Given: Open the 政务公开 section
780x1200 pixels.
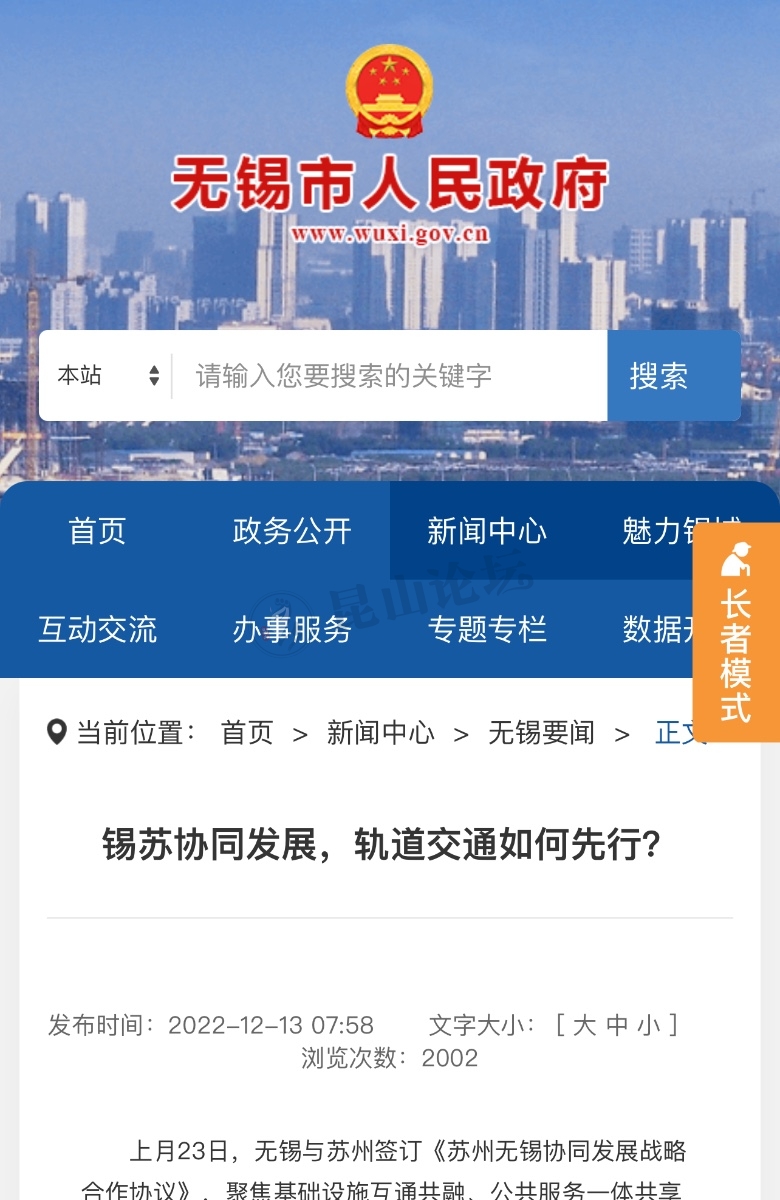Looking at the screenshot, I should (292, 531).
